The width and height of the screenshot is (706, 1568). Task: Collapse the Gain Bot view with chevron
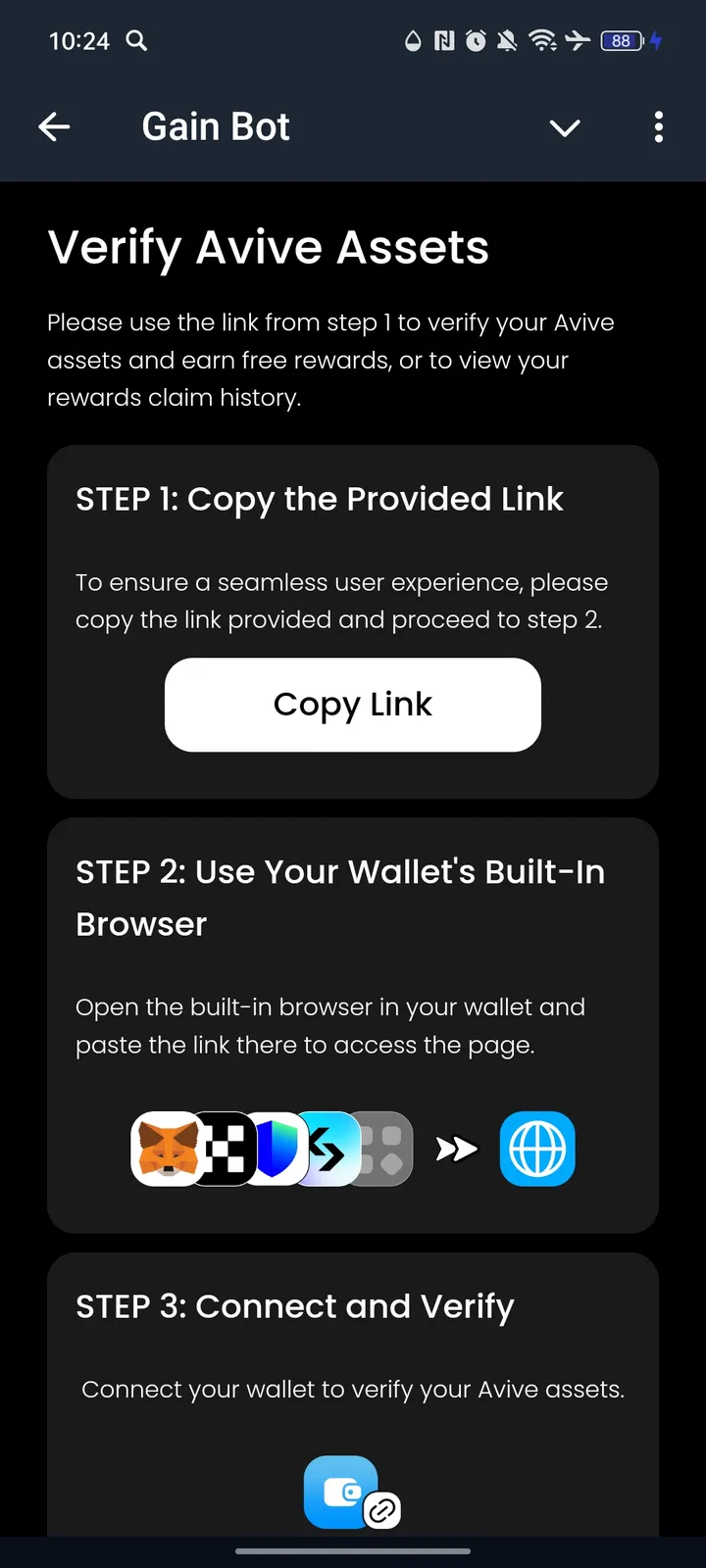click(565, 127)
